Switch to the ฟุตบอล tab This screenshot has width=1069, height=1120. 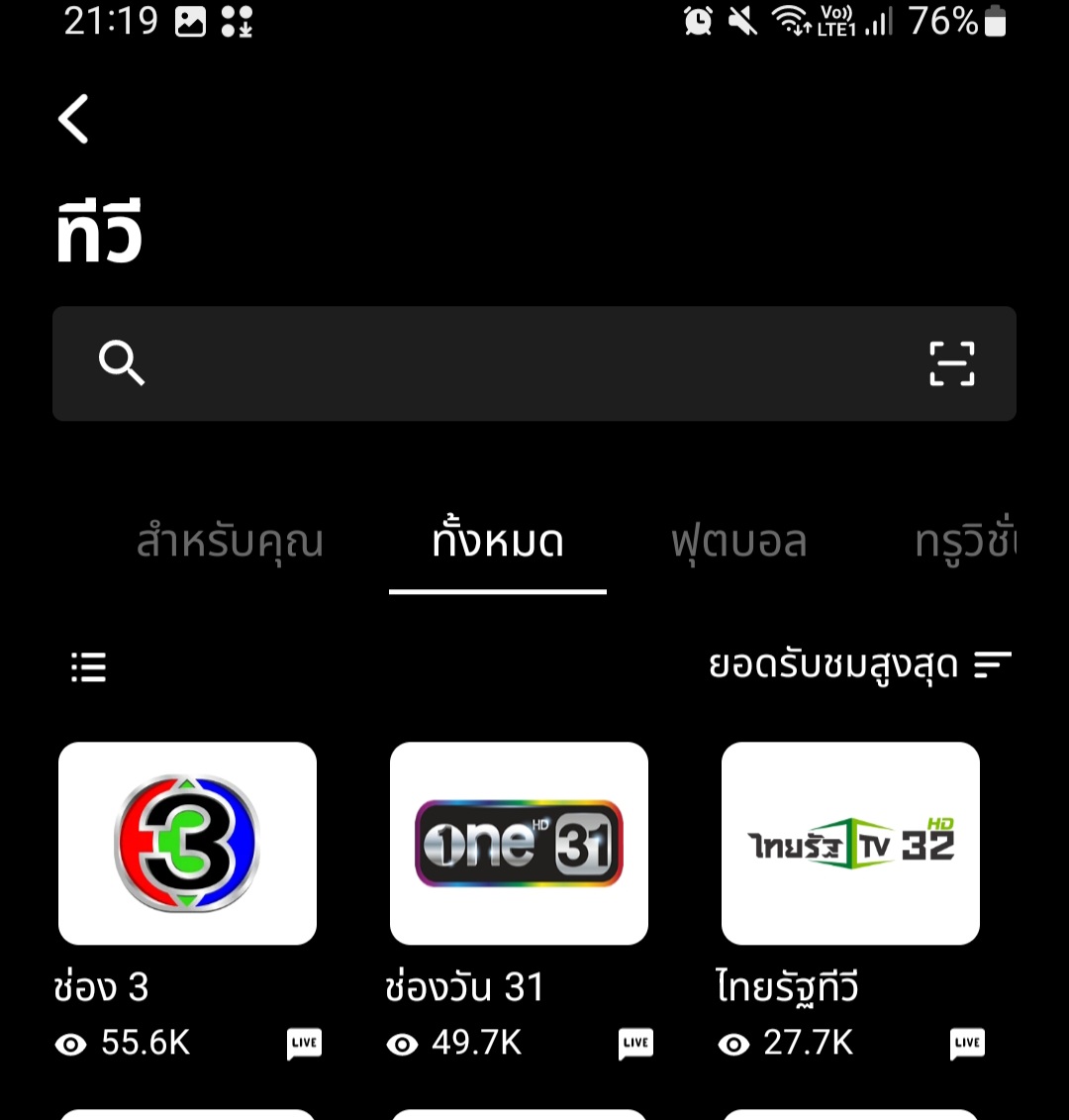(738, 542)
